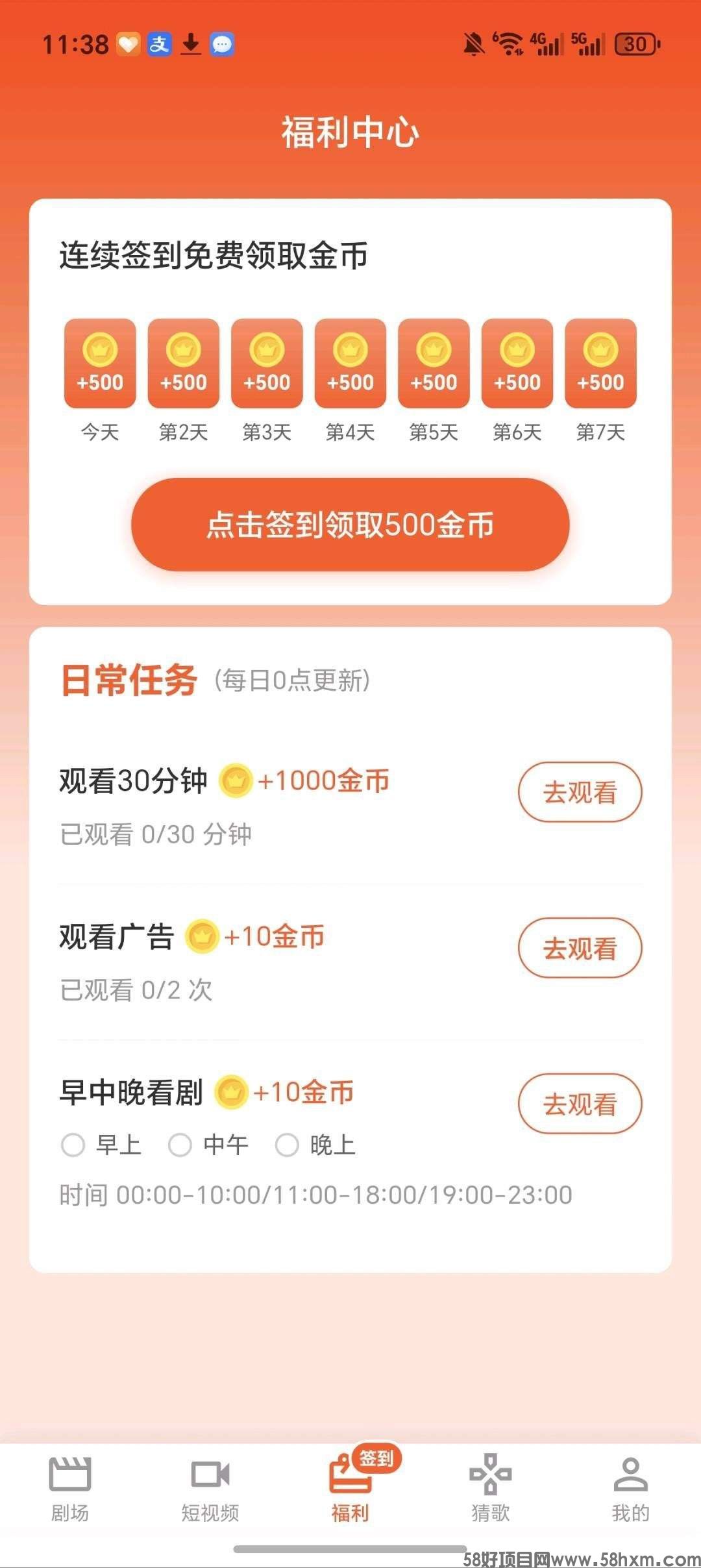The height and width of the screenshot is (1568, 701).
Task: Tap 去观看 for 早中晚看剧 task
Action: [580, 1104]
